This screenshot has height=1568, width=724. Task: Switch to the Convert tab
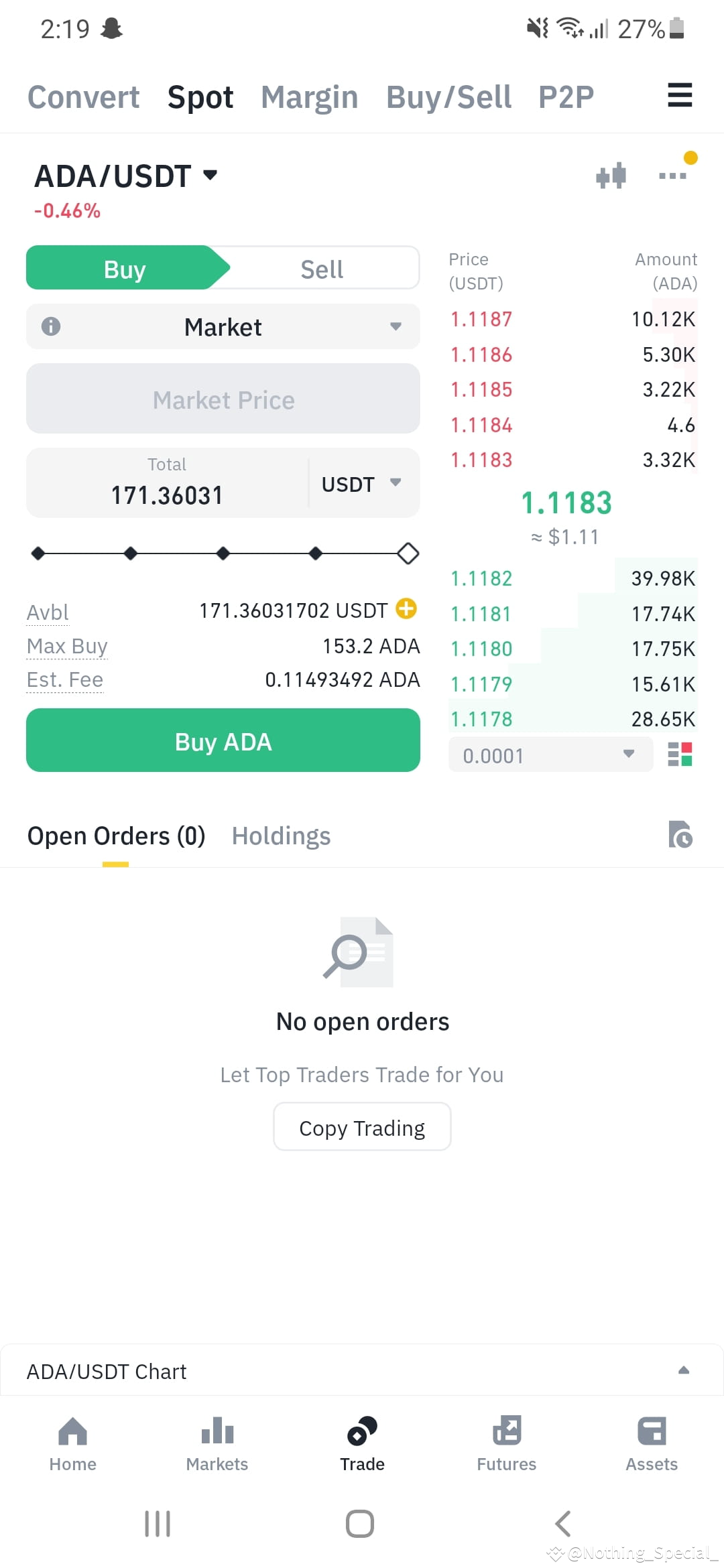pos(84,97)
